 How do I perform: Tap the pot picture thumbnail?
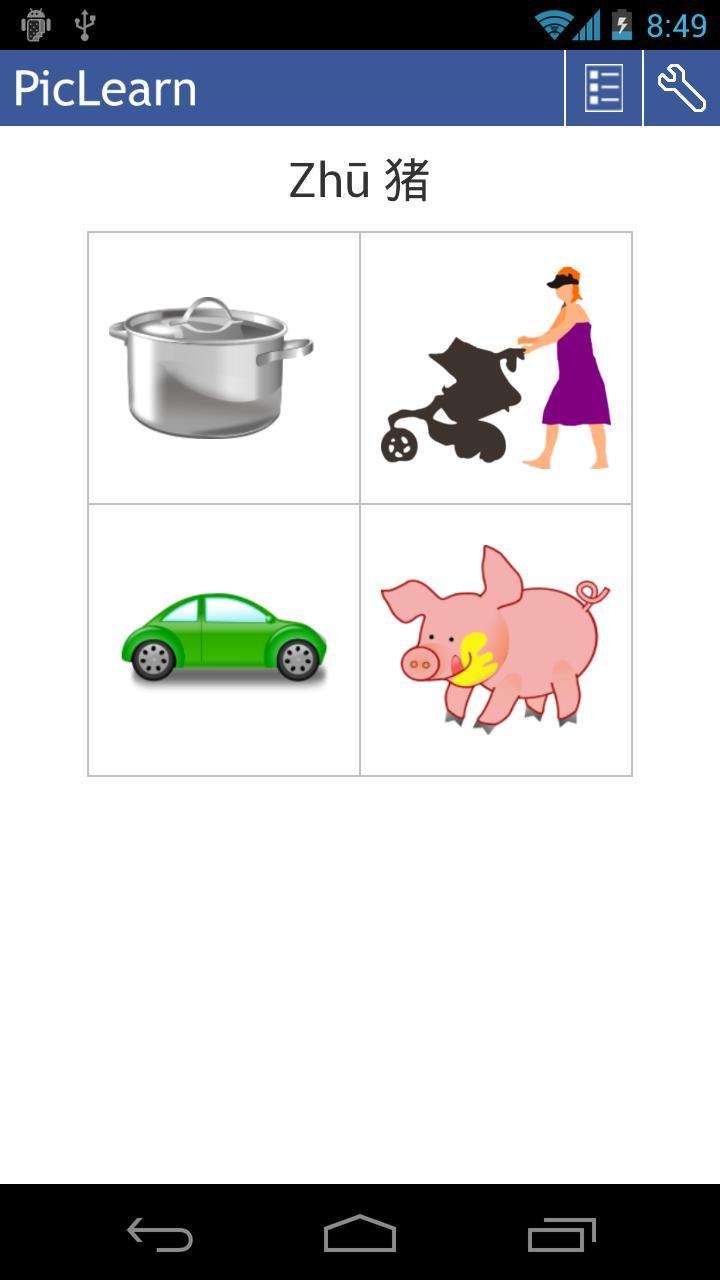coord(222,368)
